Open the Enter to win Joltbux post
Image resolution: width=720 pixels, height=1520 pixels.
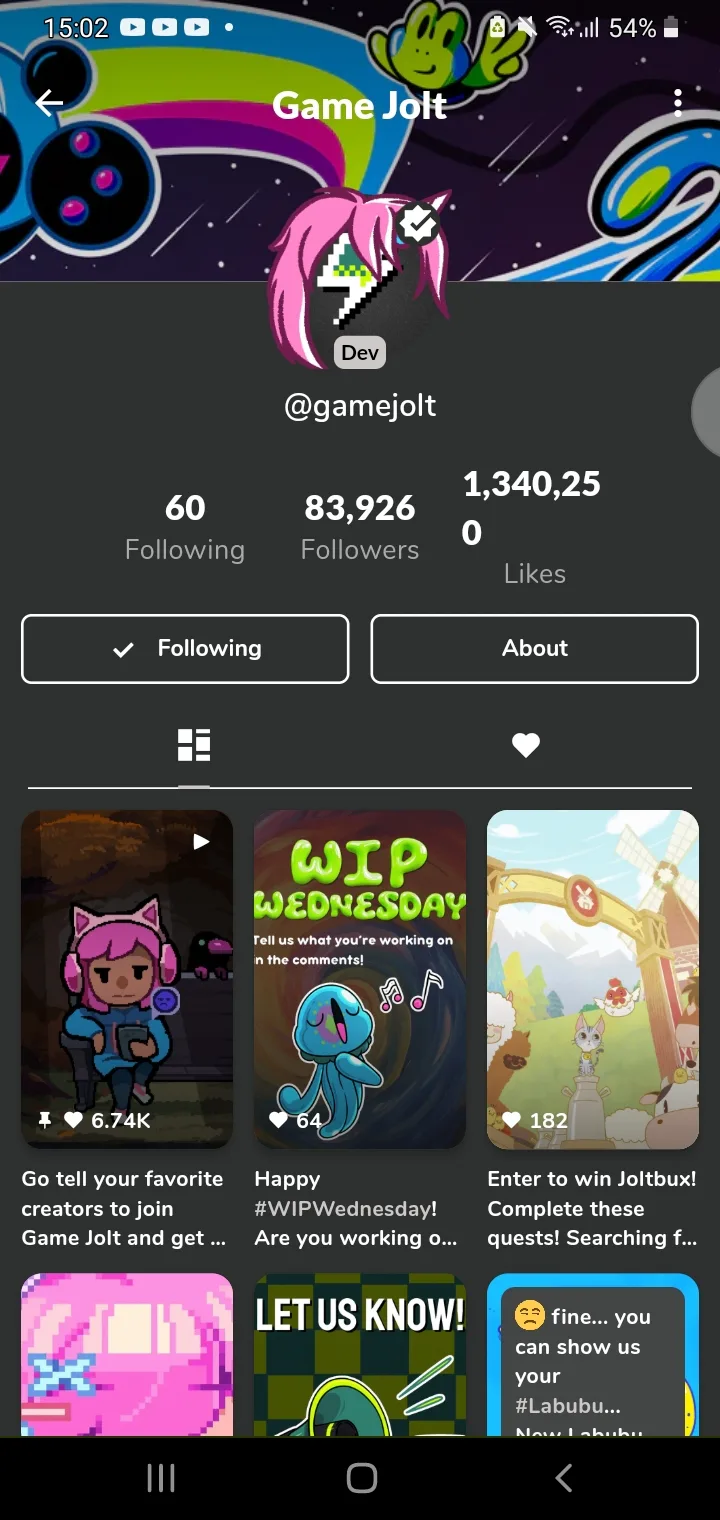click(593, 979)
